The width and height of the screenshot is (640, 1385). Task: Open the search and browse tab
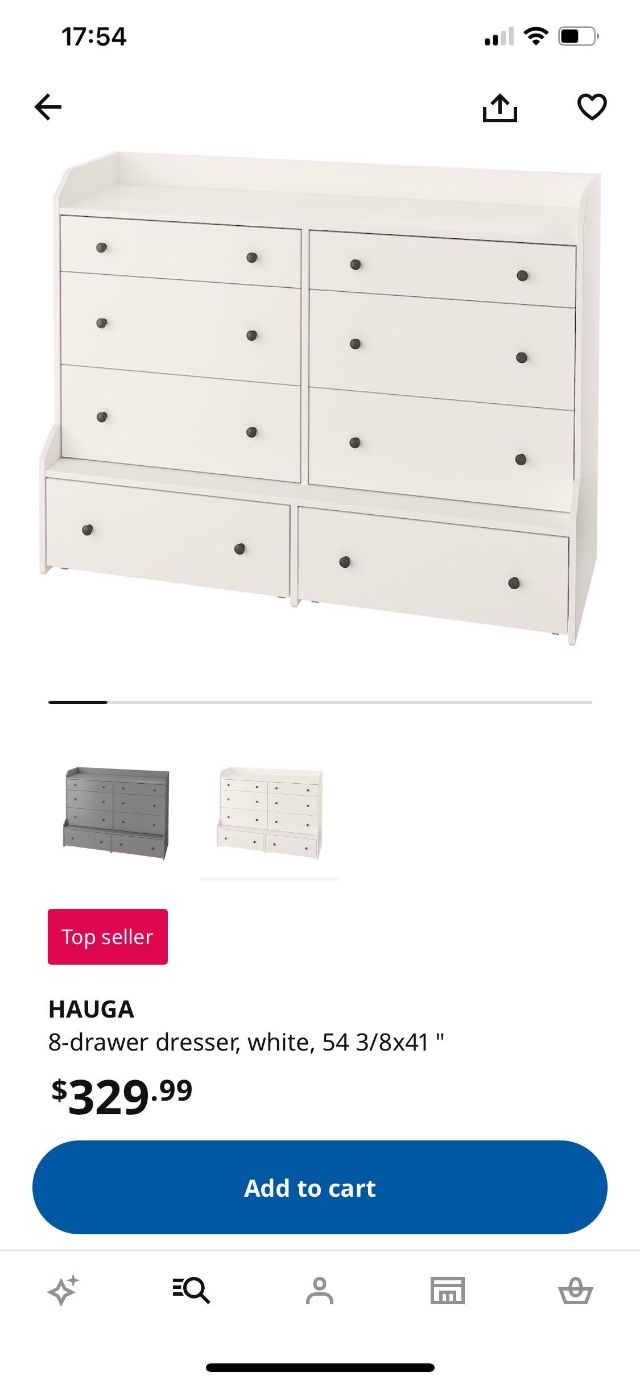(x=191, y=1291)
